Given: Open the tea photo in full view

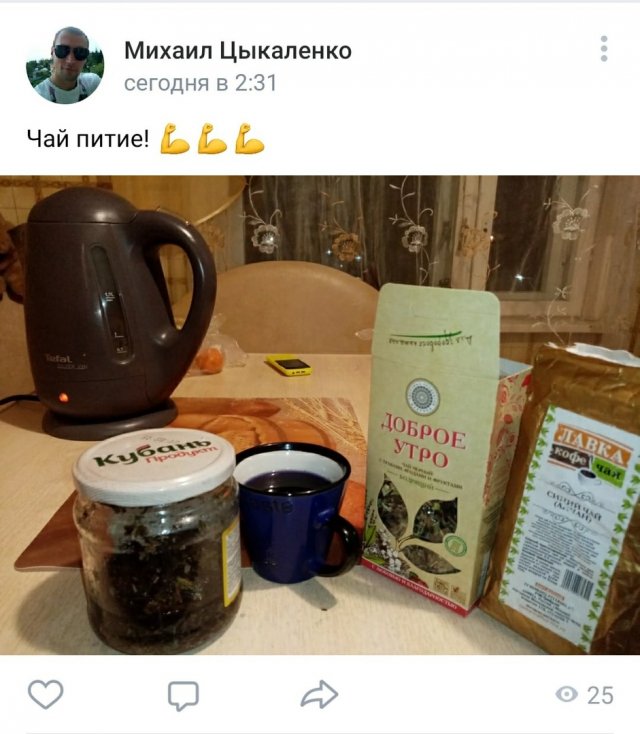Looking at the screenshot, I should [320, 415].
